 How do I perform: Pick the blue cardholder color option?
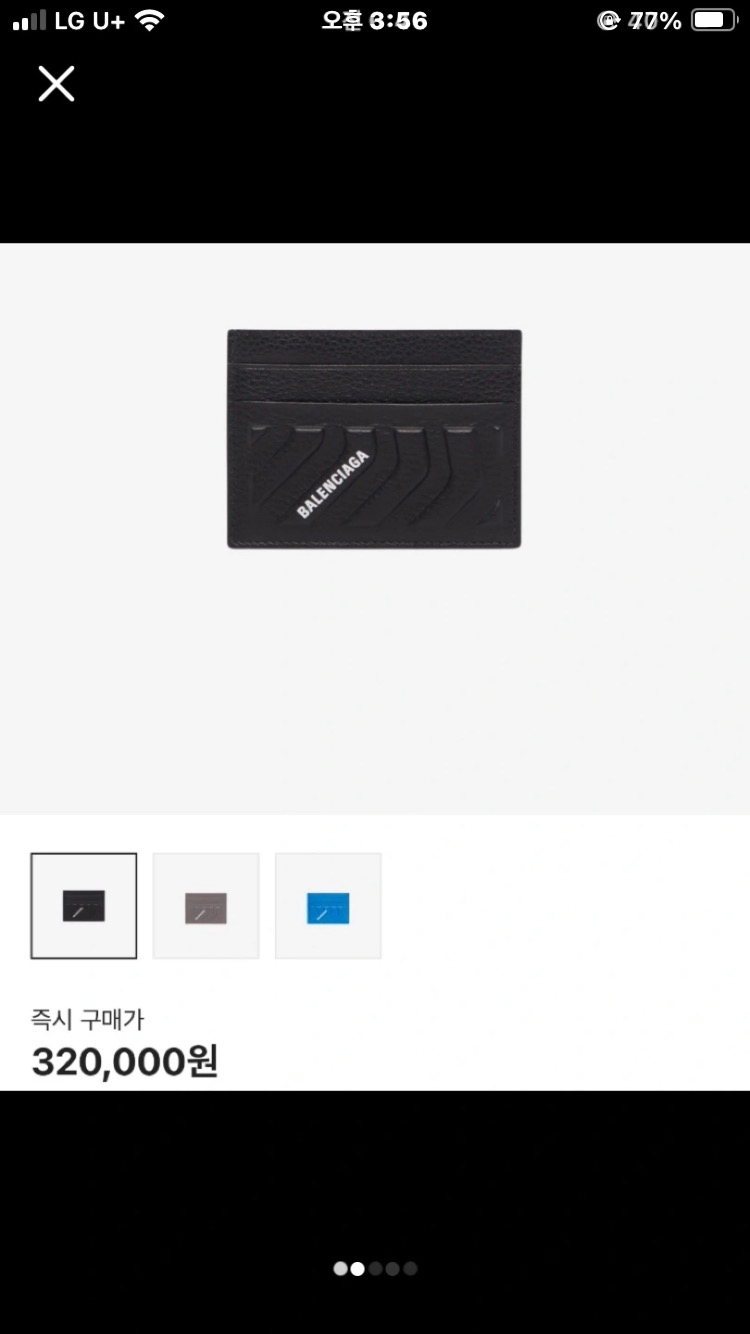tap(328, 905)
